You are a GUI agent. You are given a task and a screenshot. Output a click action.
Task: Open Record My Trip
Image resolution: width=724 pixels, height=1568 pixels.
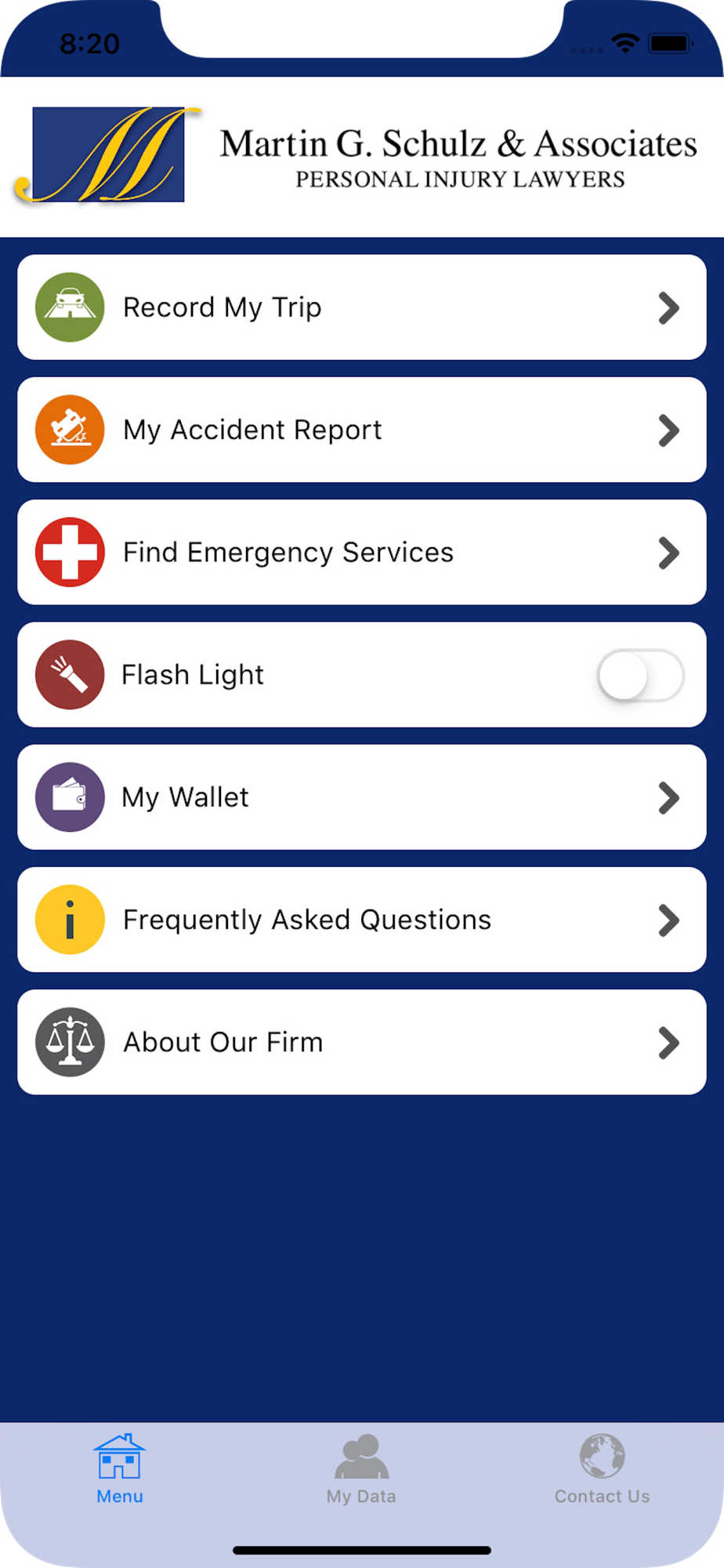tap(361, 307)
